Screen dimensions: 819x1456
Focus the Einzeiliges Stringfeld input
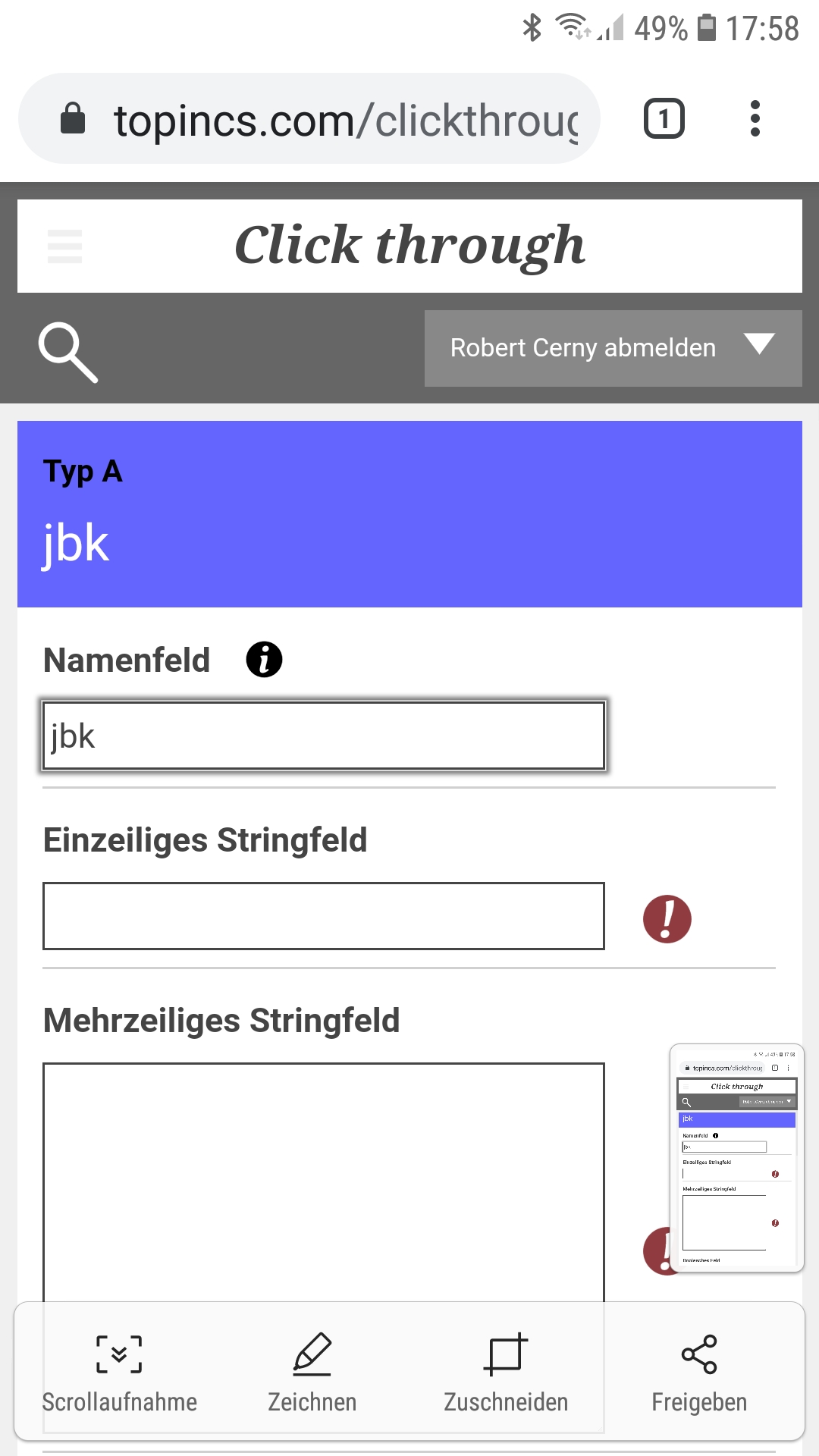click(x=324, y=916)
